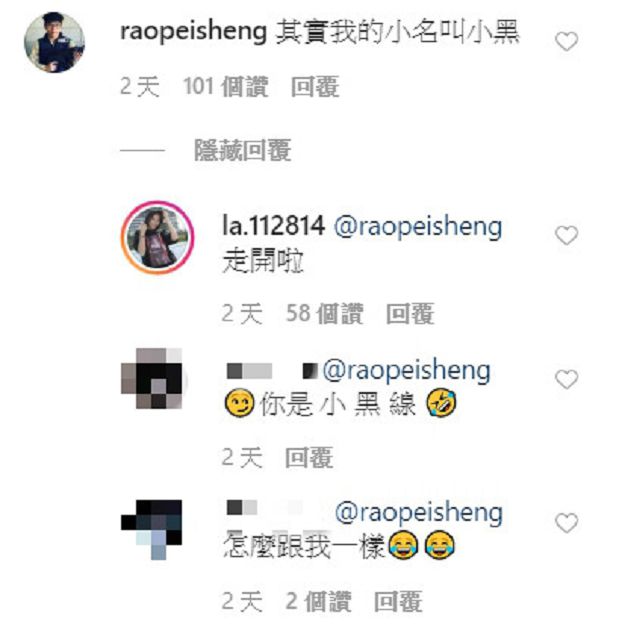622x630 pixels.
Task: Reply to la.112814's 走開啦 comment
Action: point(410,314)
